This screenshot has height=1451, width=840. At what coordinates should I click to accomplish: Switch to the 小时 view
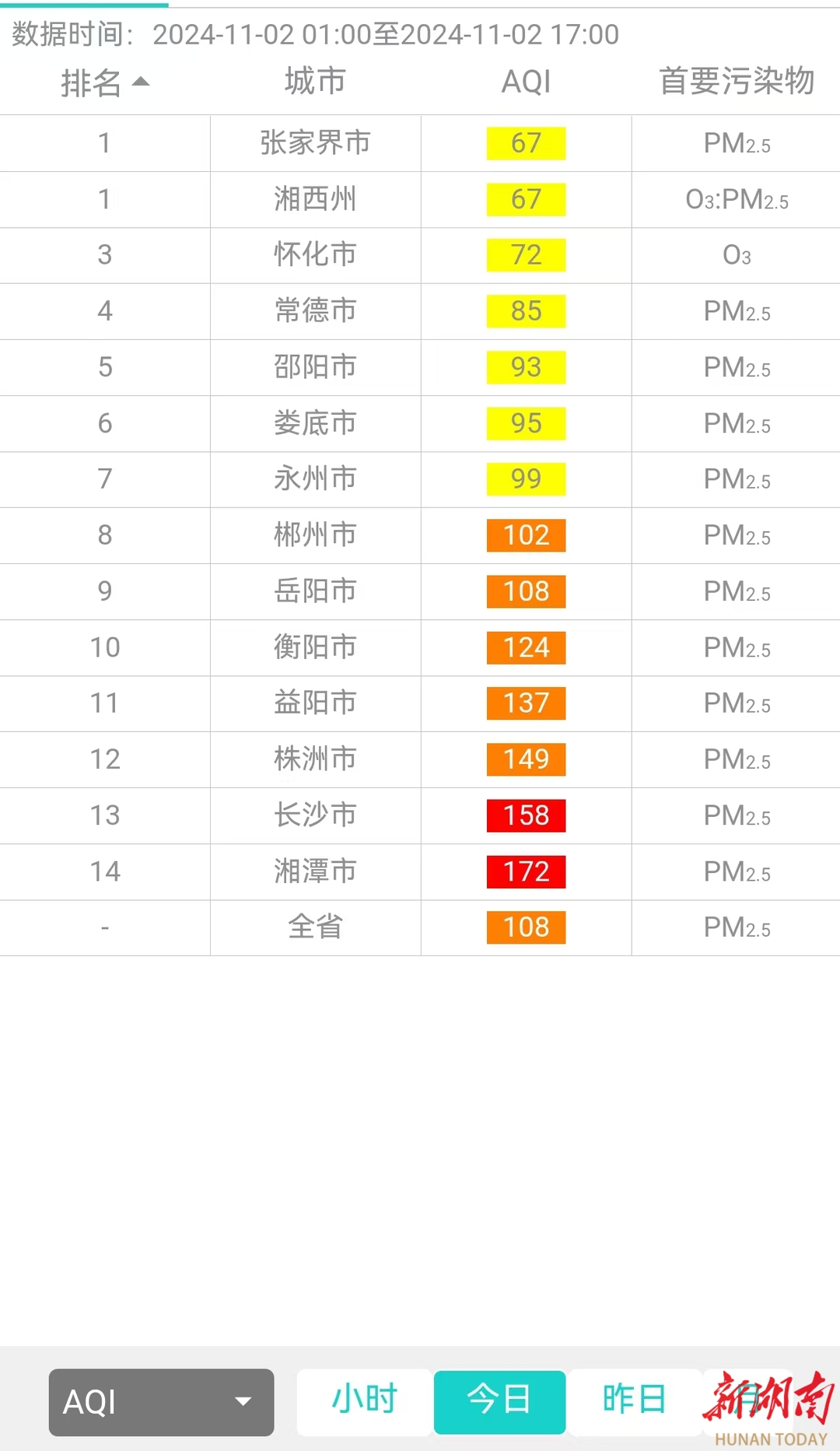[x=364, y=1400]
